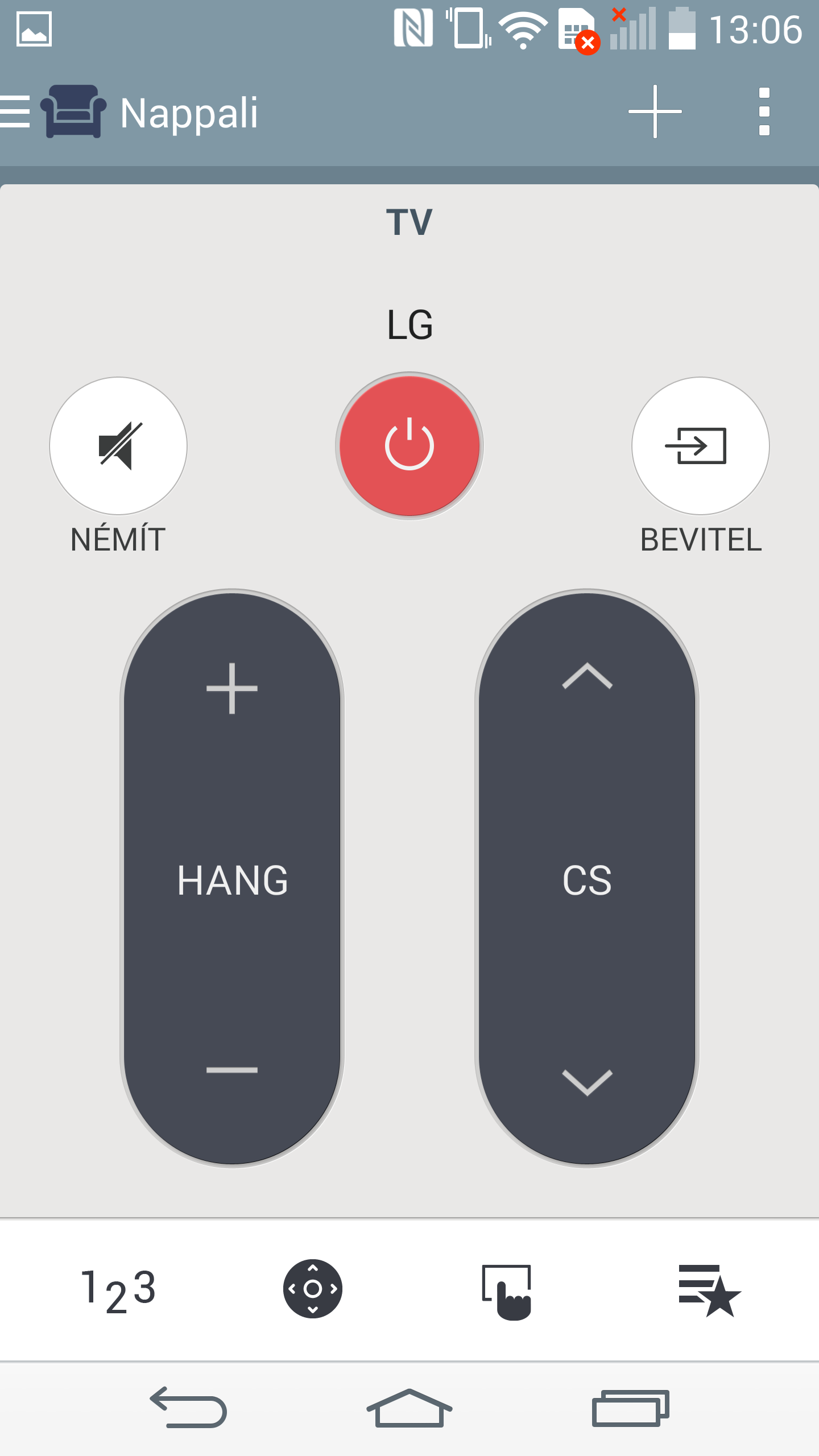819x1456 pixels.
Task: Open the navigation drawer menu
Action: tap(16, 112)
